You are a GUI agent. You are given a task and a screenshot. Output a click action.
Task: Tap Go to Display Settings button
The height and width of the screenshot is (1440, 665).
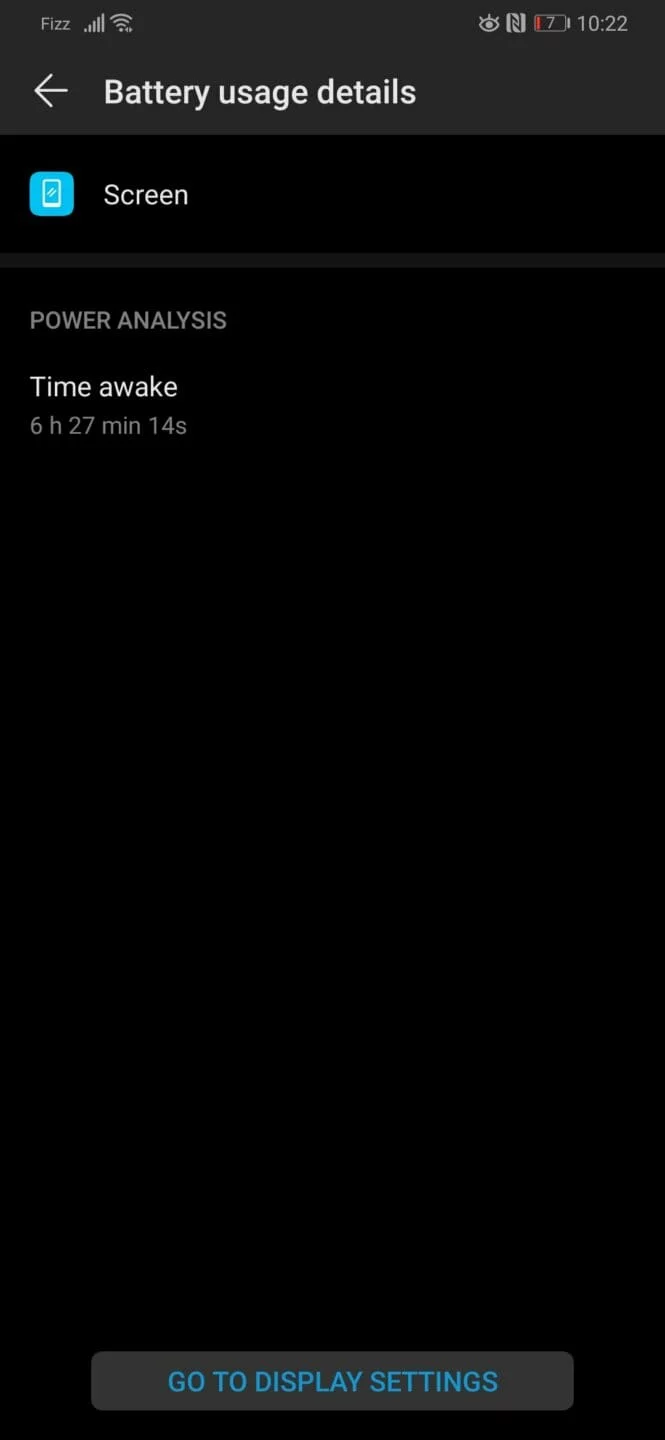tap(332, 1381)
